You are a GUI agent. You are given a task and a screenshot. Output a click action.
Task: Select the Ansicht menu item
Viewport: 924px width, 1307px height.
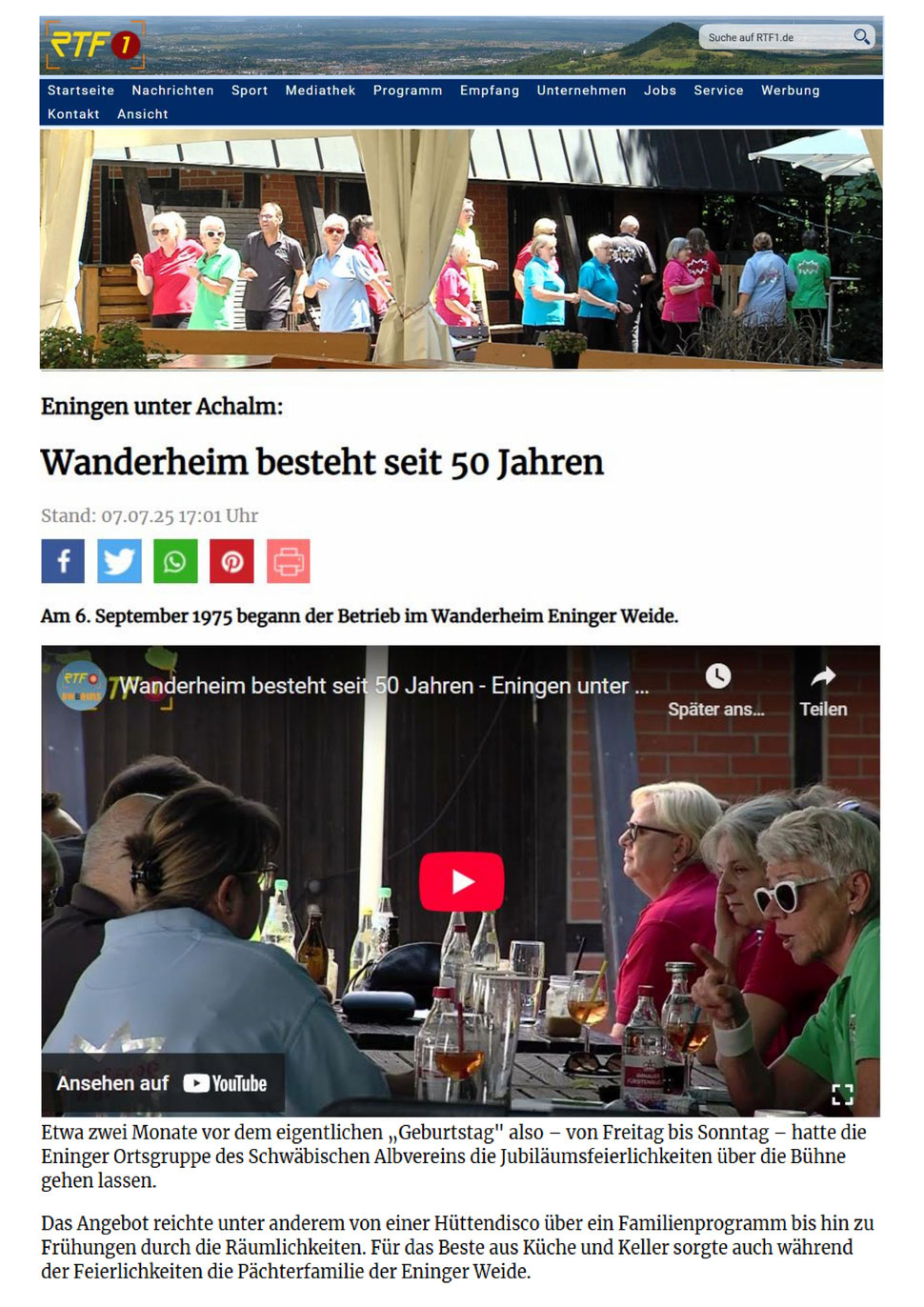pyautogui.click(x=143, y=114)
